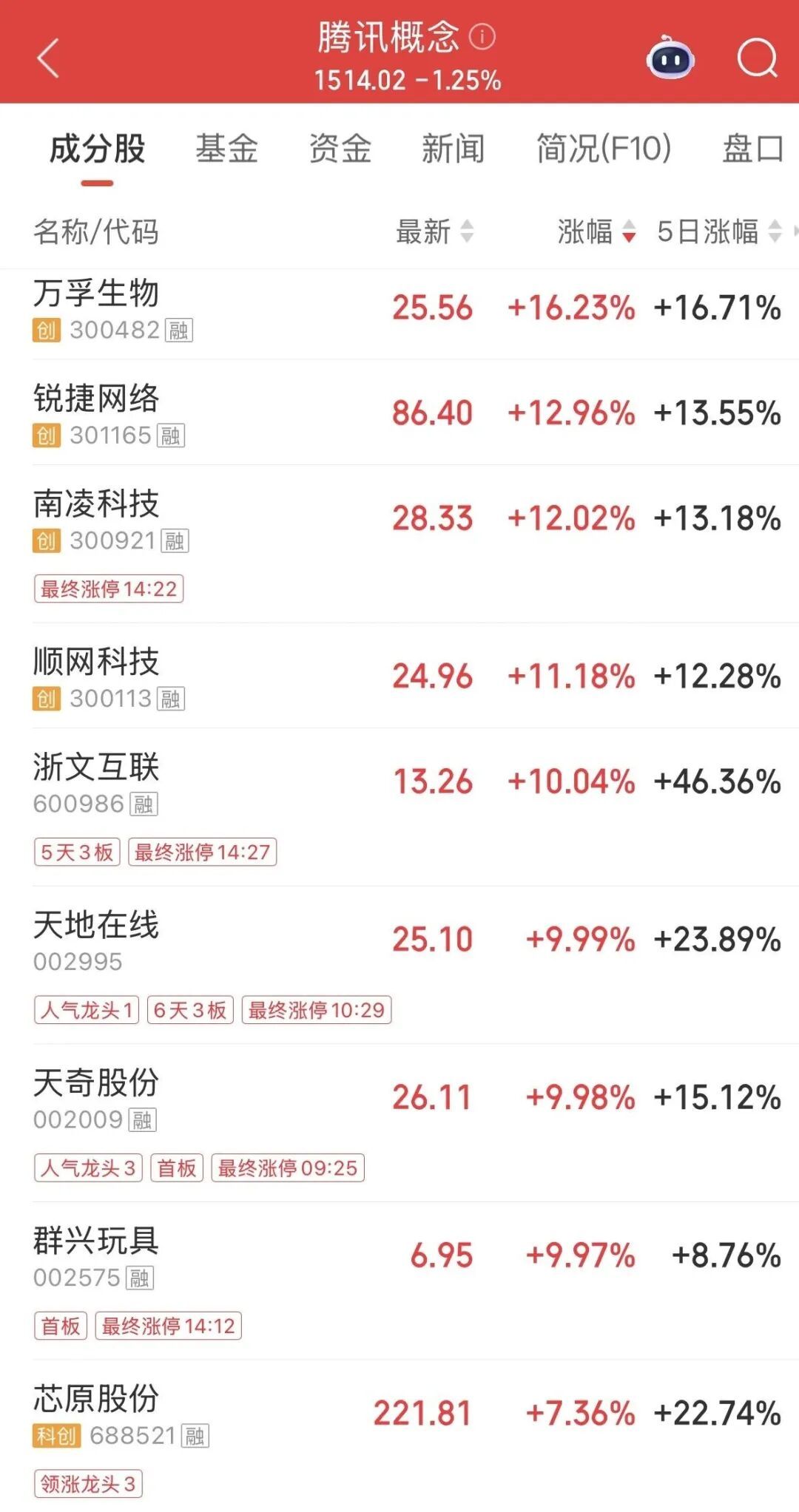Open the AI robot assistant icon

click(668, 60)
